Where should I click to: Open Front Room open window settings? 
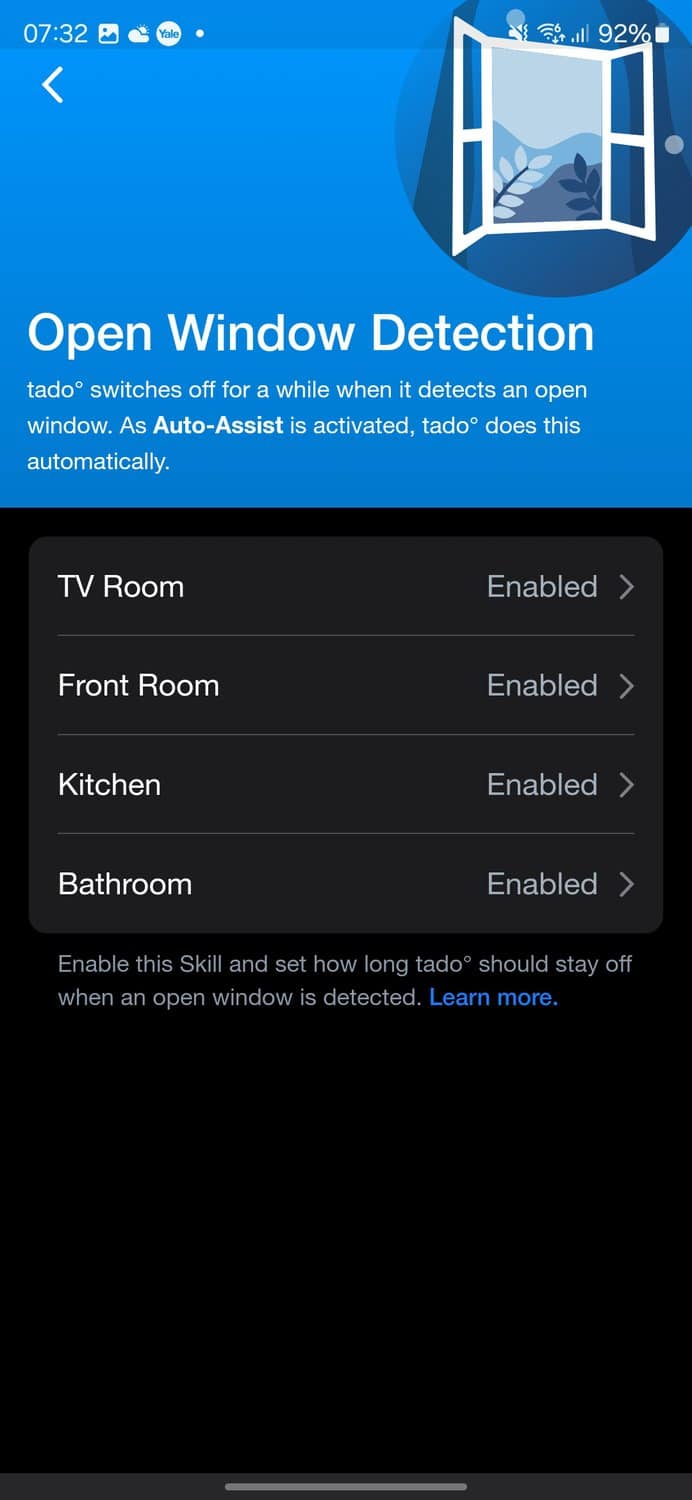(x=345, y=686)
